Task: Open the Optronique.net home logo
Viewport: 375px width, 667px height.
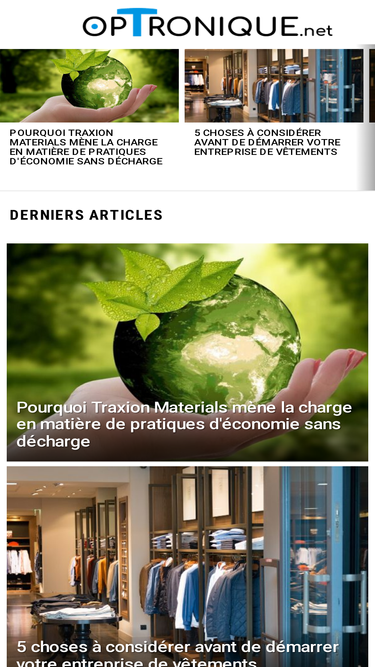Action: 207,23
